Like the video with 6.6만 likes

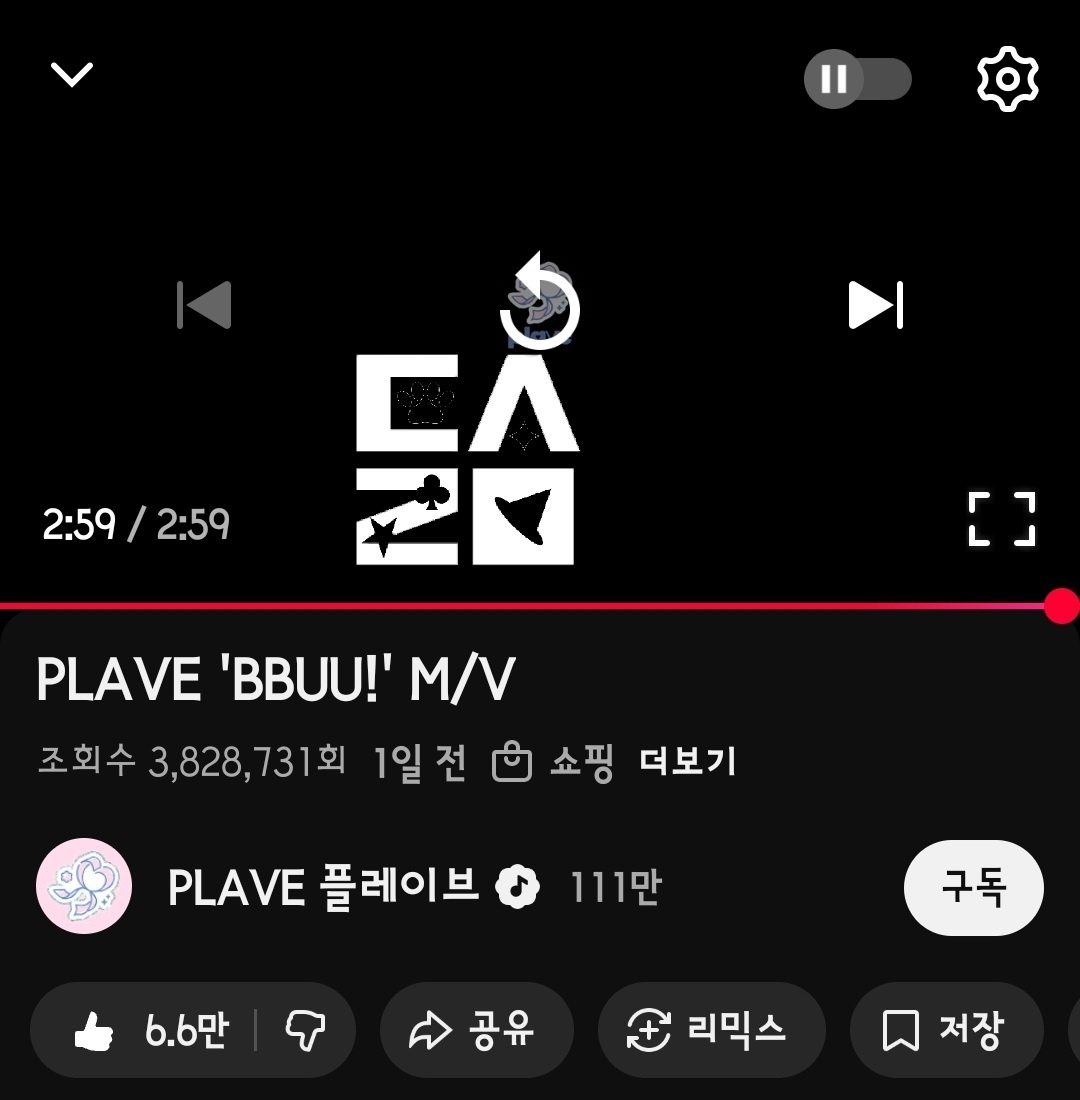point(150,1030)
